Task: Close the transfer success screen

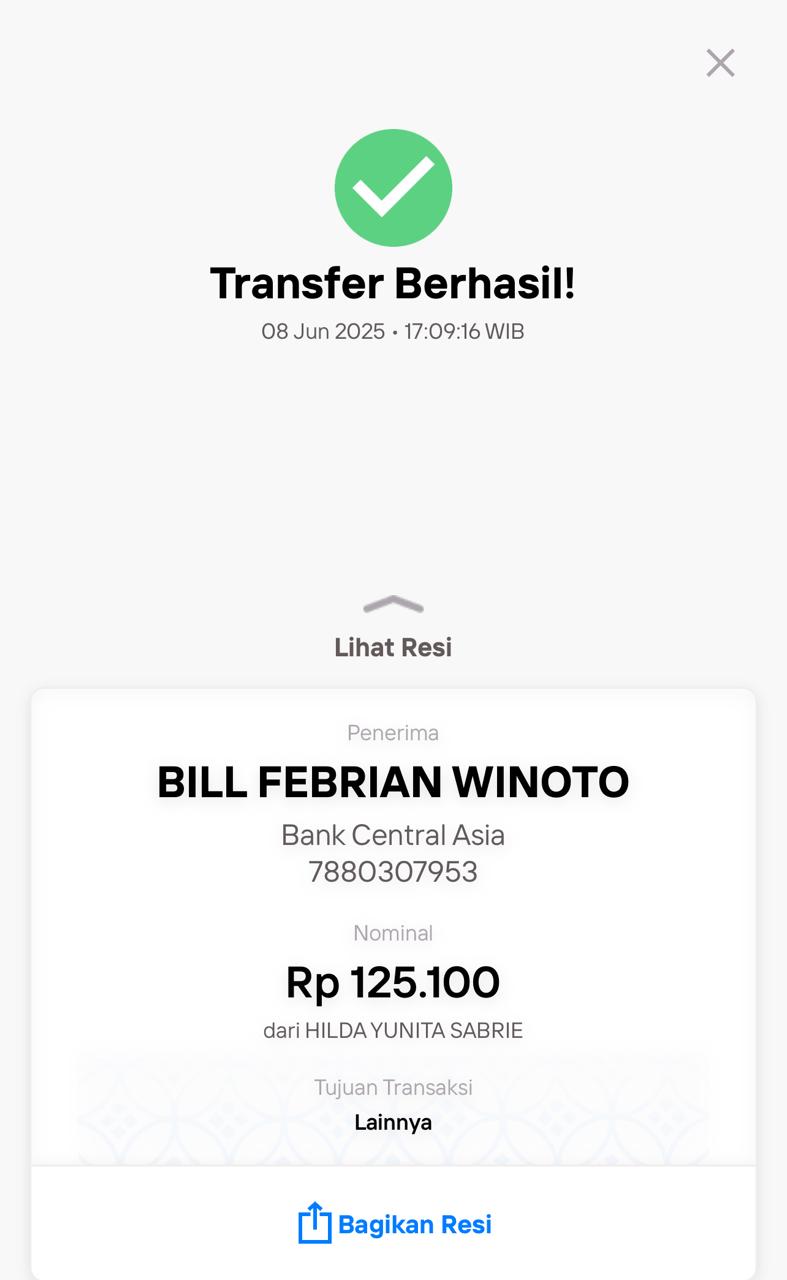Action: pyautogui.click(x=720, y=63)
